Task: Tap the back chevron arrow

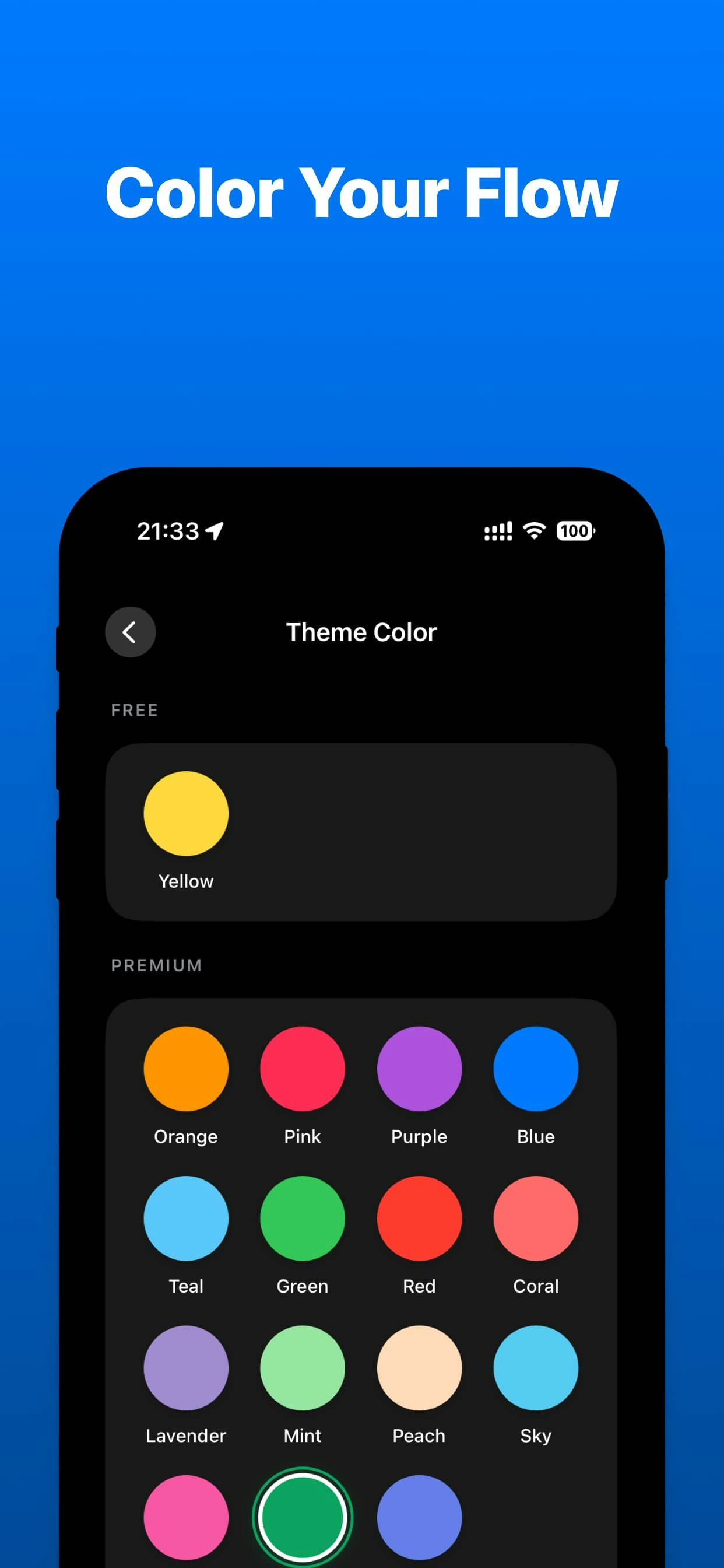Action: pos(130,632)
